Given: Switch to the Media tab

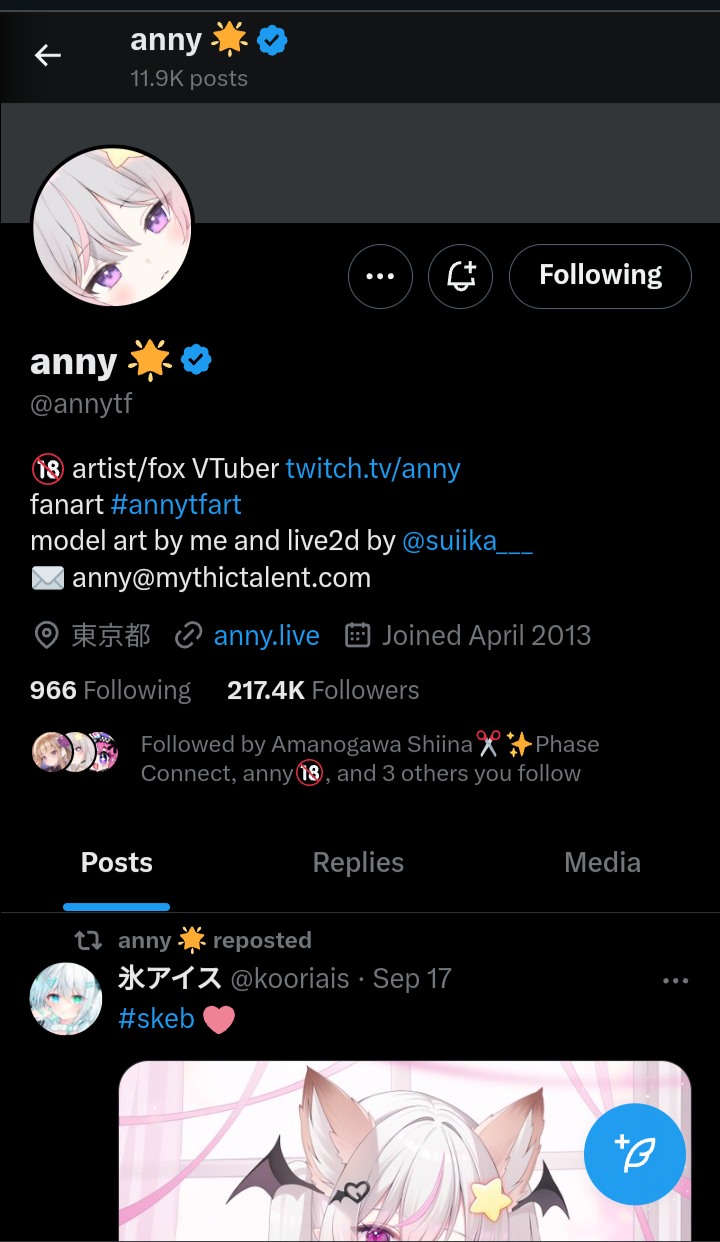Looking at the screenshot, I should pyautogui.click(x=602, y=863).
